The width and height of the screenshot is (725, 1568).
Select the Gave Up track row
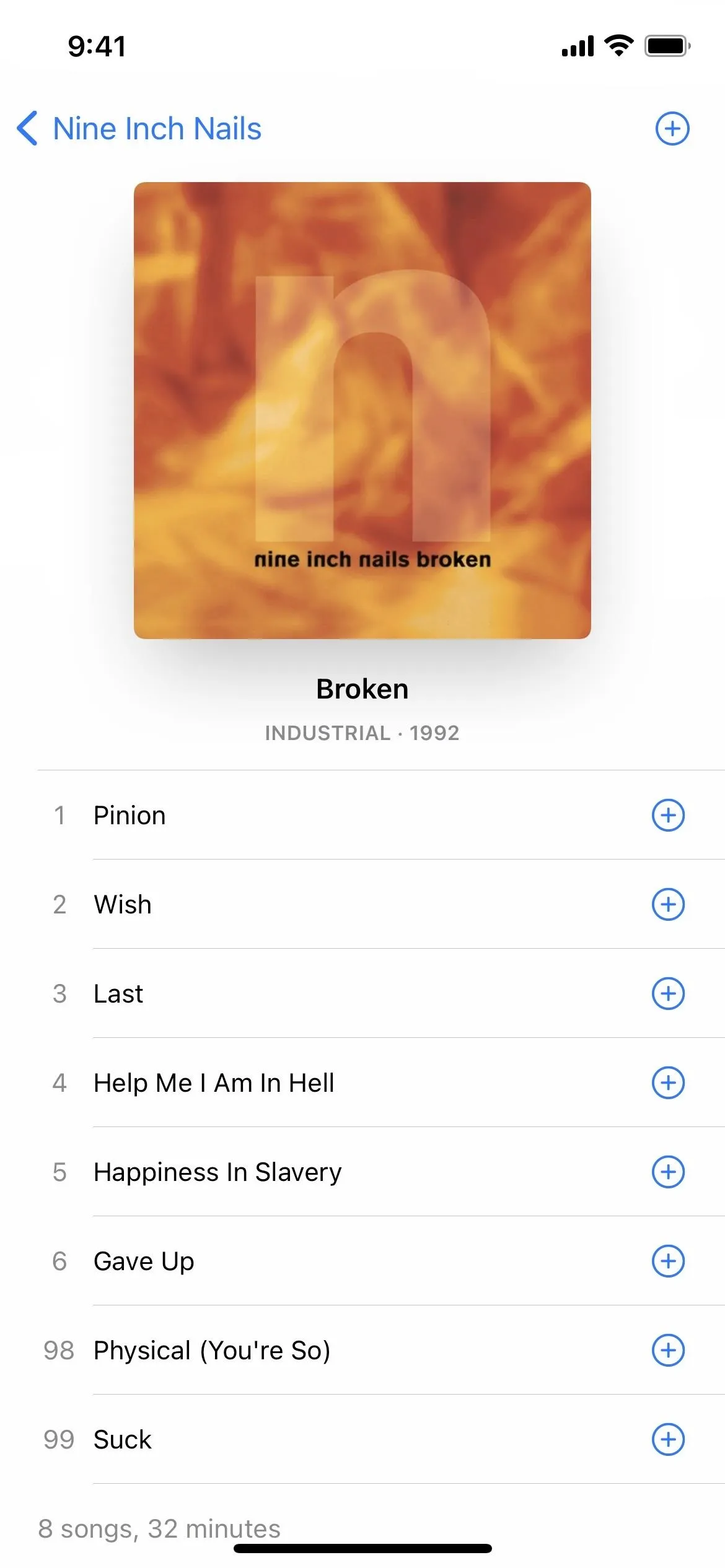coord(362,1261)
